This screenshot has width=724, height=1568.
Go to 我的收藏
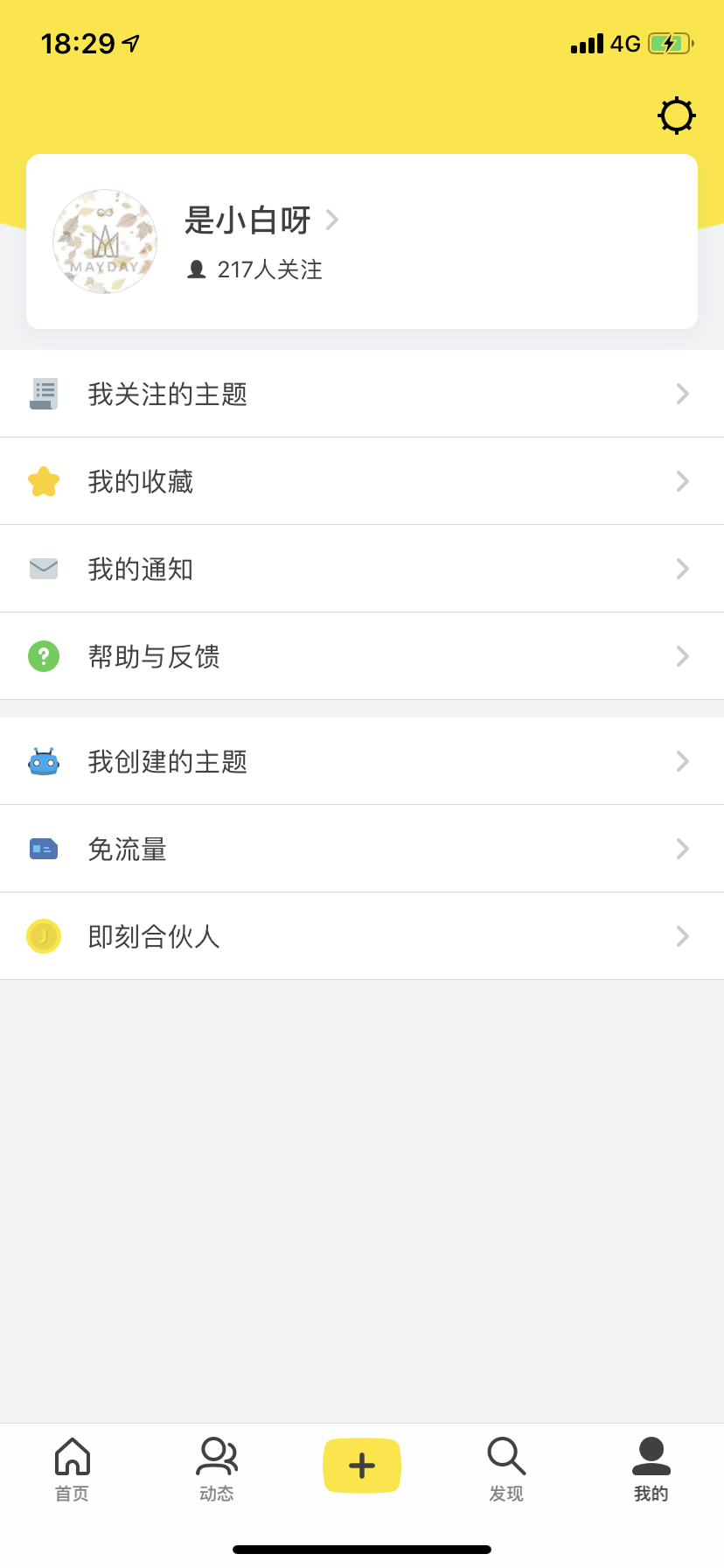point(362,481)
